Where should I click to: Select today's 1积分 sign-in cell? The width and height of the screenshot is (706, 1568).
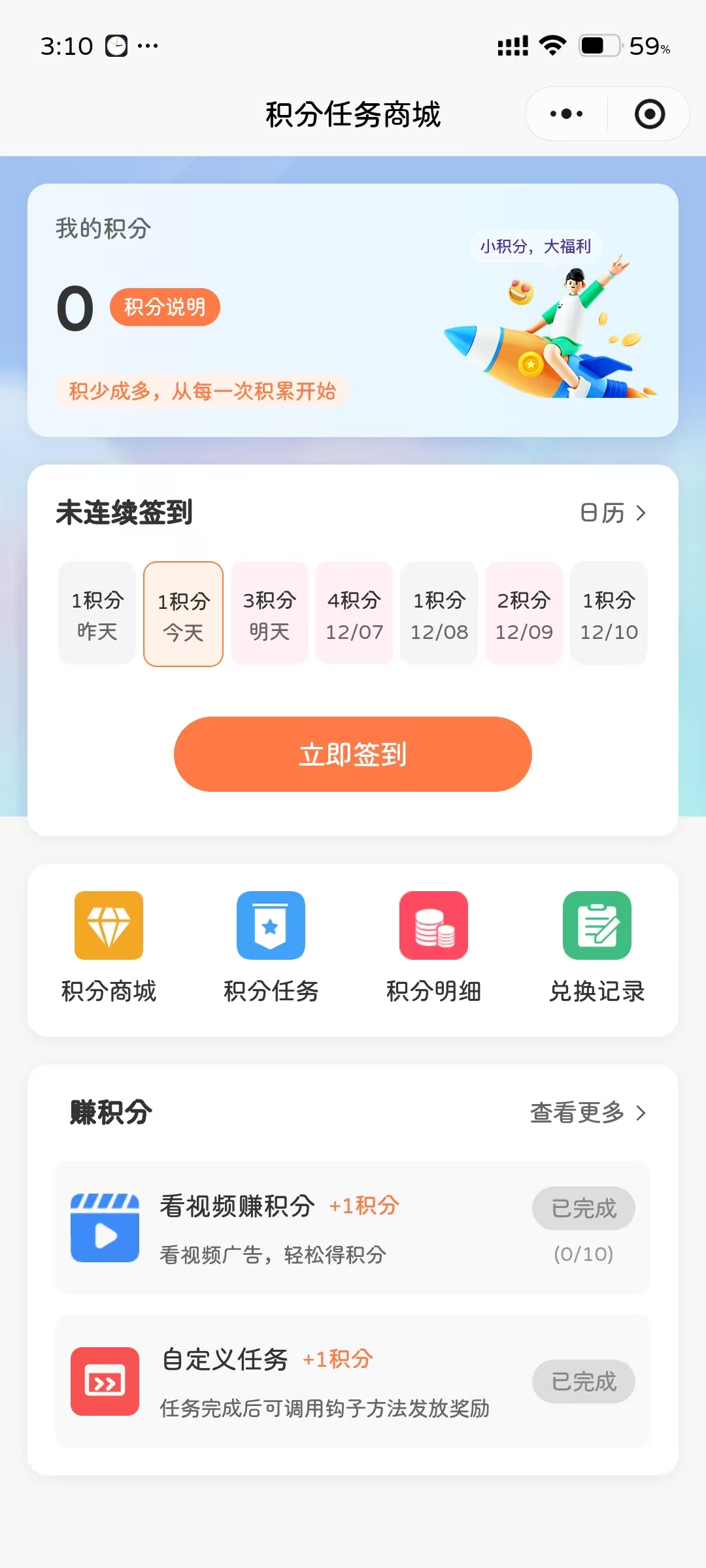coord(183,613)
